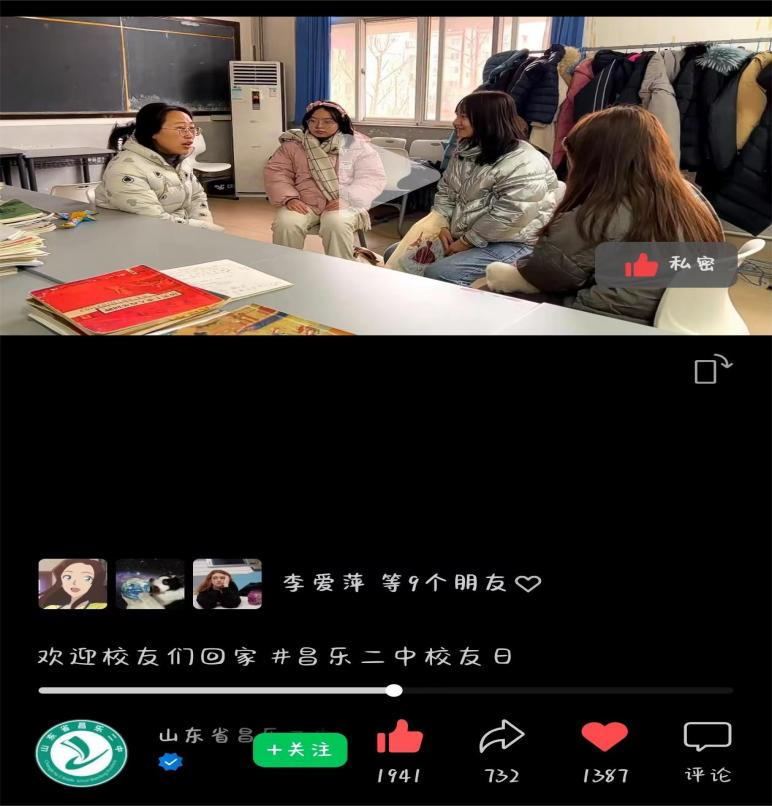This screenshot has width=772, height=806.
Task: Tap the red heart with 1387
Action: point(604,739)
